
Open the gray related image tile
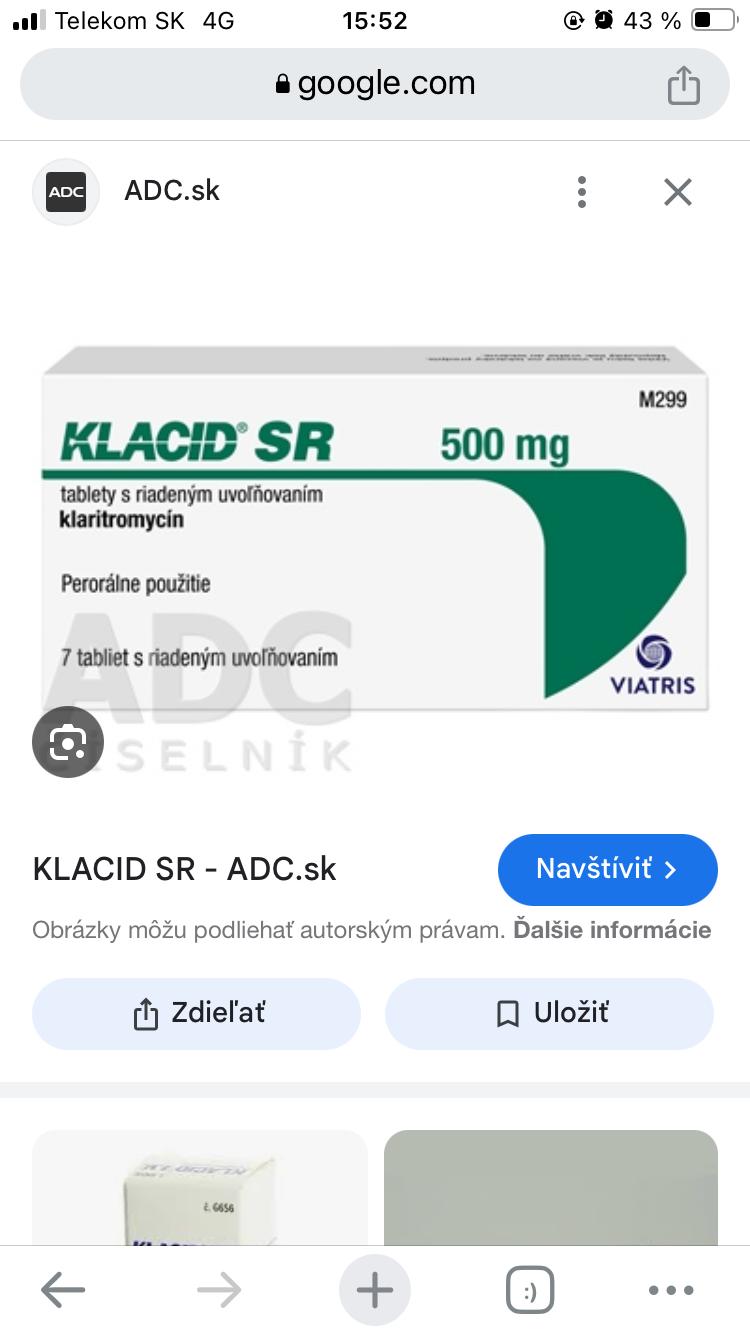(x=550, y=1188)
